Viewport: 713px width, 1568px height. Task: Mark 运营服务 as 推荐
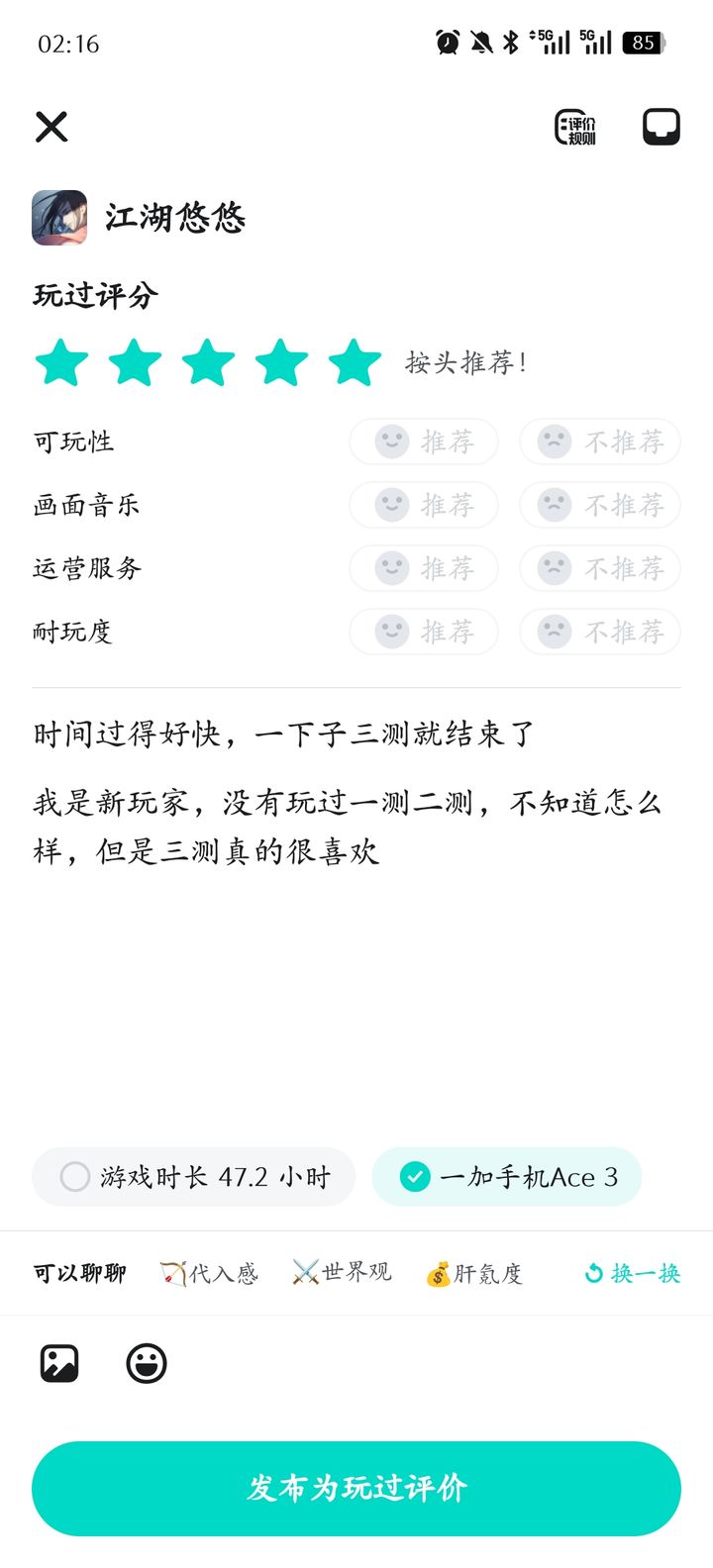click(424, 568)
